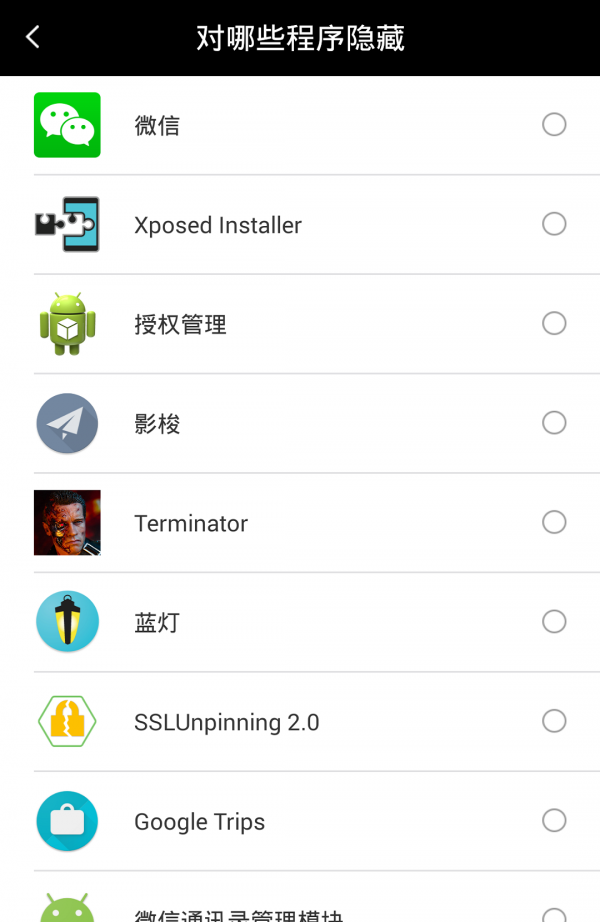The image size is (600, 922).
Task: Select the 授权管理 radio button
Action: click(x=554, y=323)
